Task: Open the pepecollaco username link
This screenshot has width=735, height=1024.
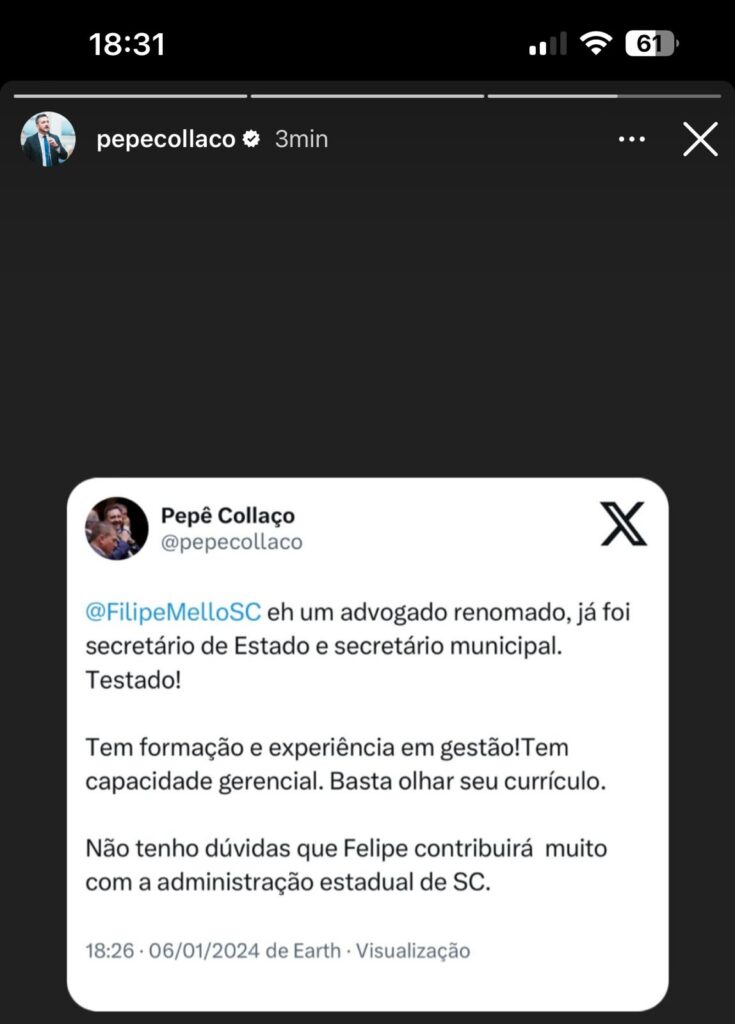Action: click(x=166, y=140)
